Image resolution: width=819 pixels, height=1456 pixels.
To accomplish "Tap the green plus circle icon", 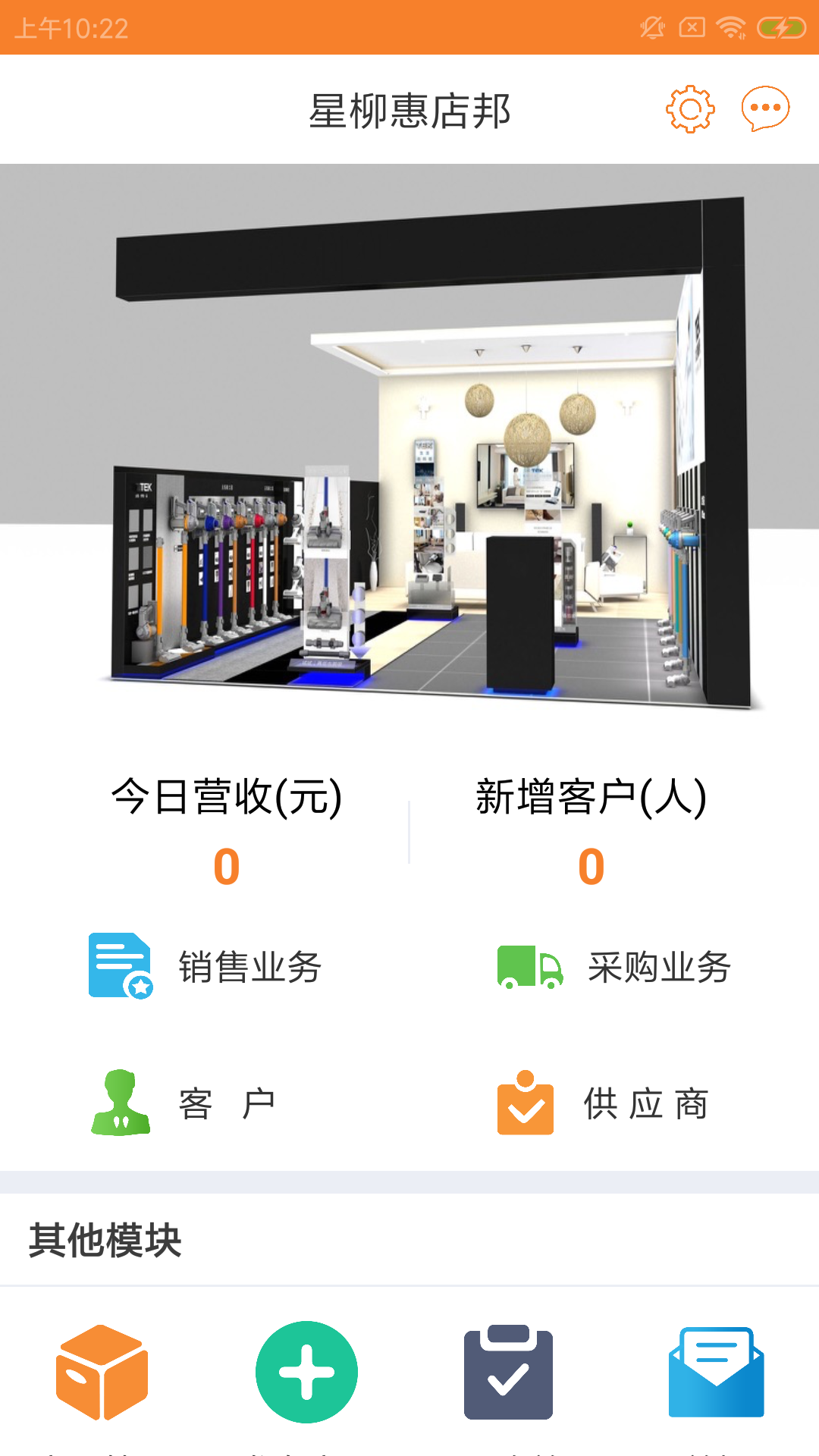I will [306, 1371].
